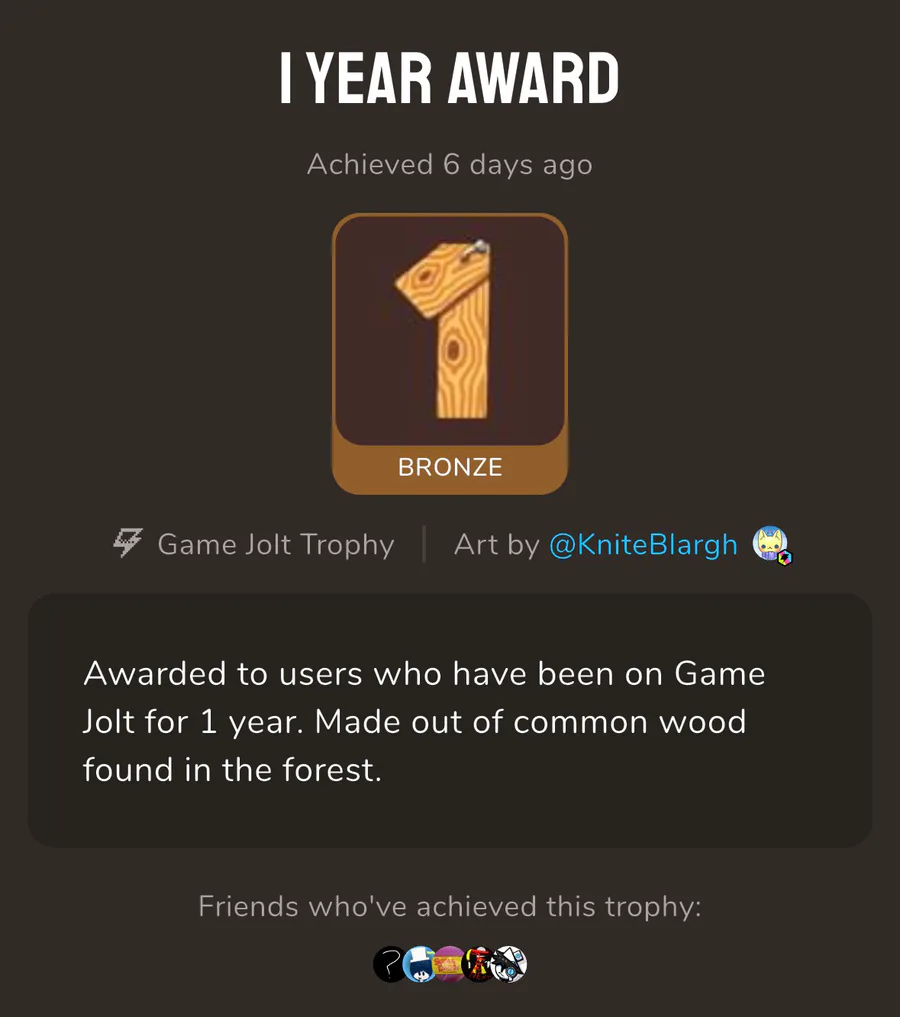900x1017 pixels.
Task: Open the friend avatar with the purple background
Action: pyautogui.click(x=449, y=964)
